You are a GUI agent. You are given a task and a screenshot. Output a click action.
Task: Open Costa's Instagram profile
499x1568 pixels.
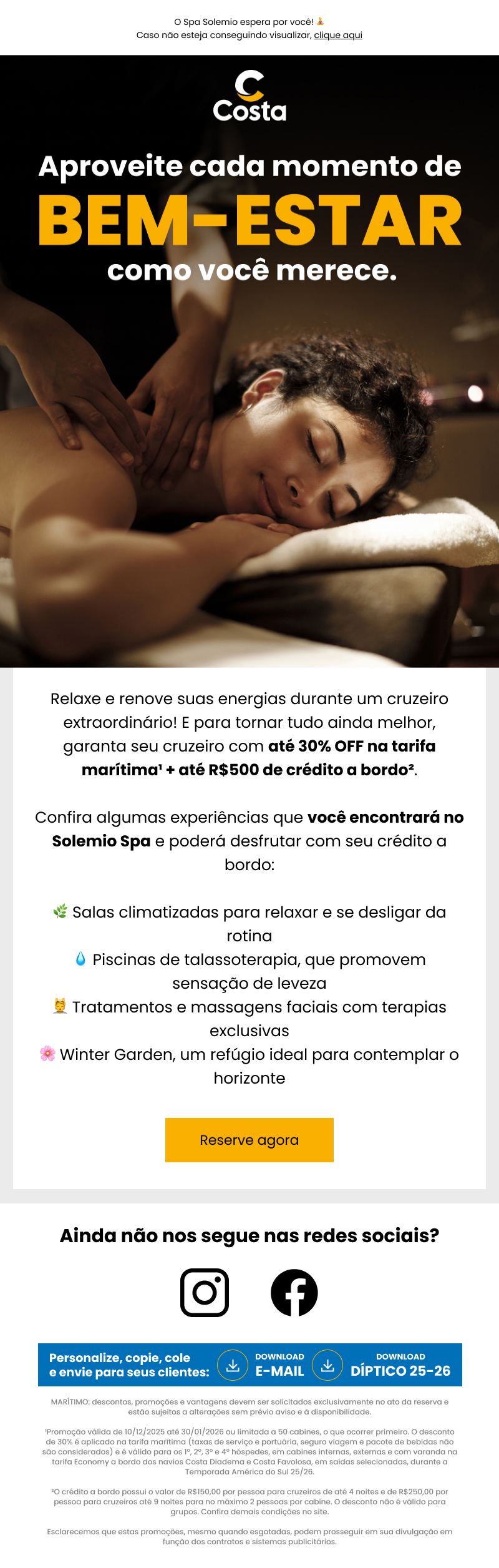point(205,1292)
